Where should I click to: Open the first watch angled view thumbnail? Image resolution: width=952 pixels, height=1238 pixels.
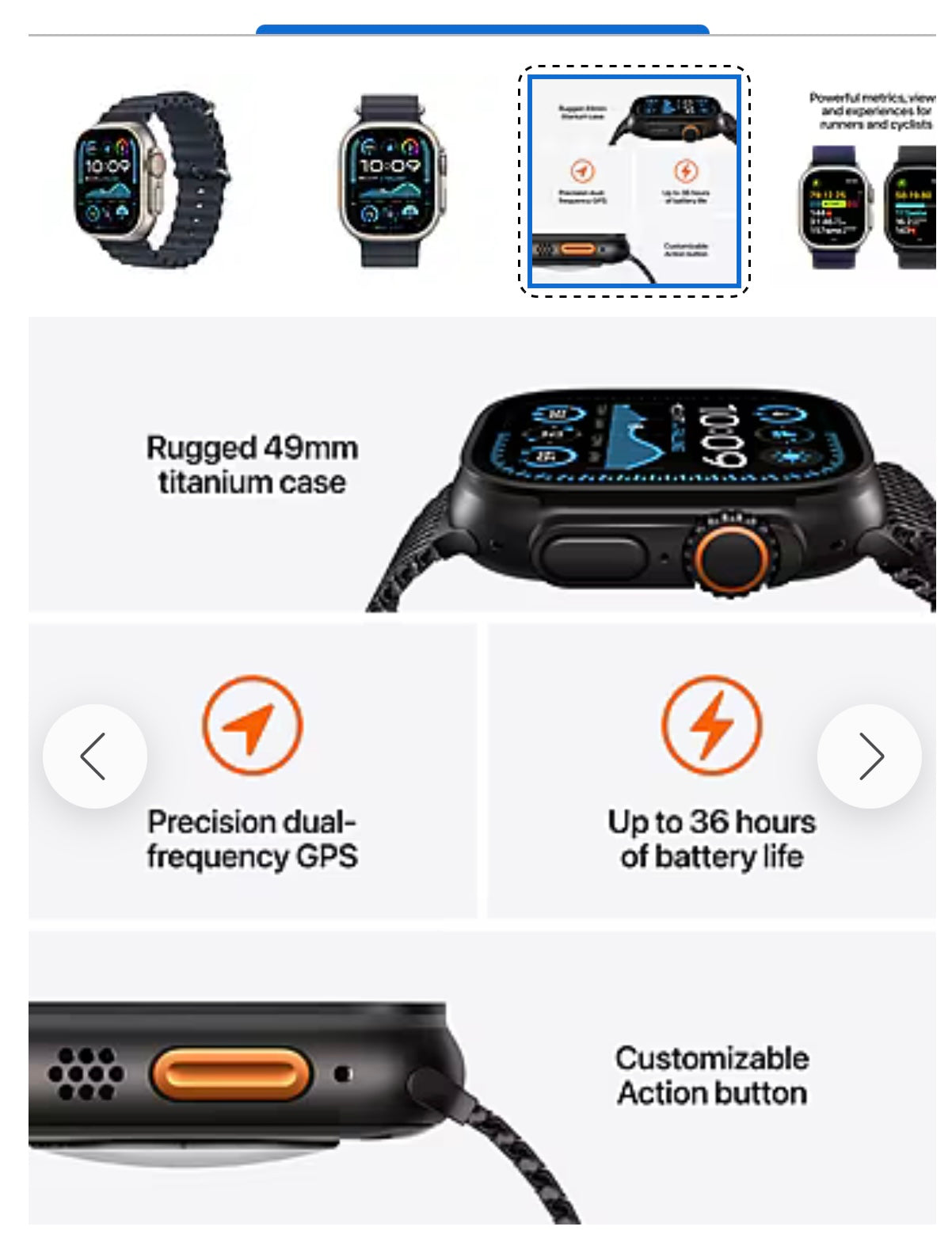click(150, 181)
